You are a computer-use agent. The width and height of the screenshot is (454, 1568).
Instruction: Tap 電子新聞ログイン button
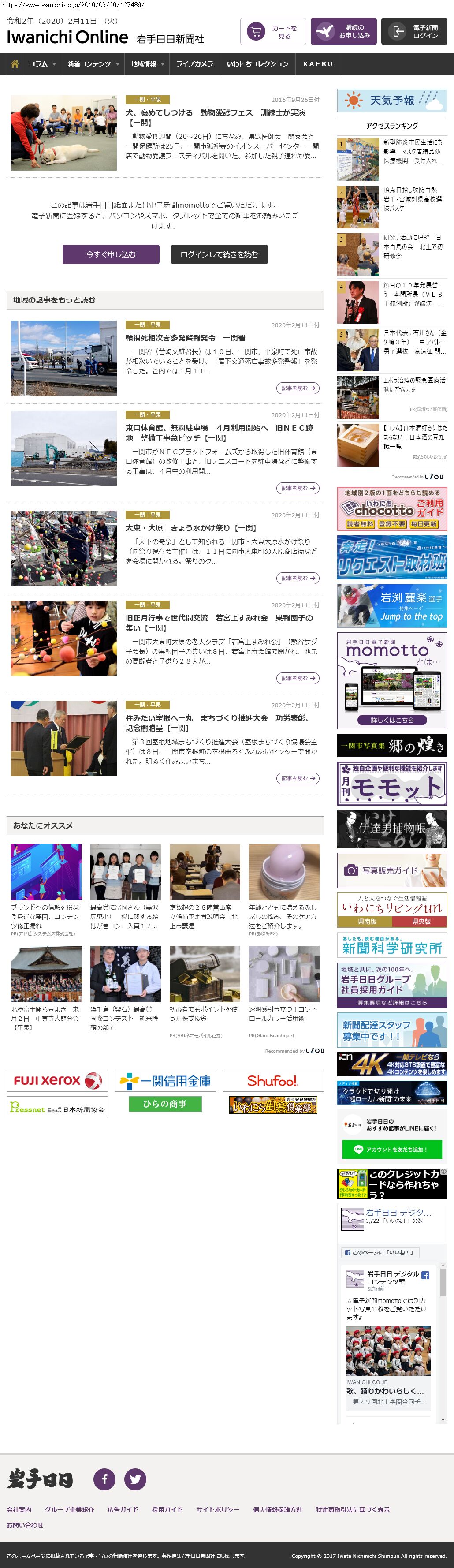[413, 32]
